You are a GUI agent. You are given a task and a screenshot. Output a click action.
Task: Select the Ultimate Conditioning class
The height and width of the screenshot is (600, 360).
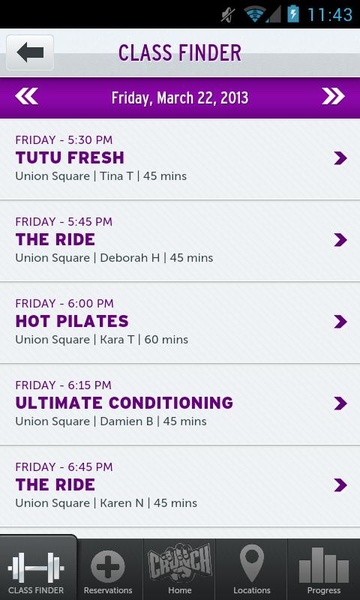pos(180,404)
